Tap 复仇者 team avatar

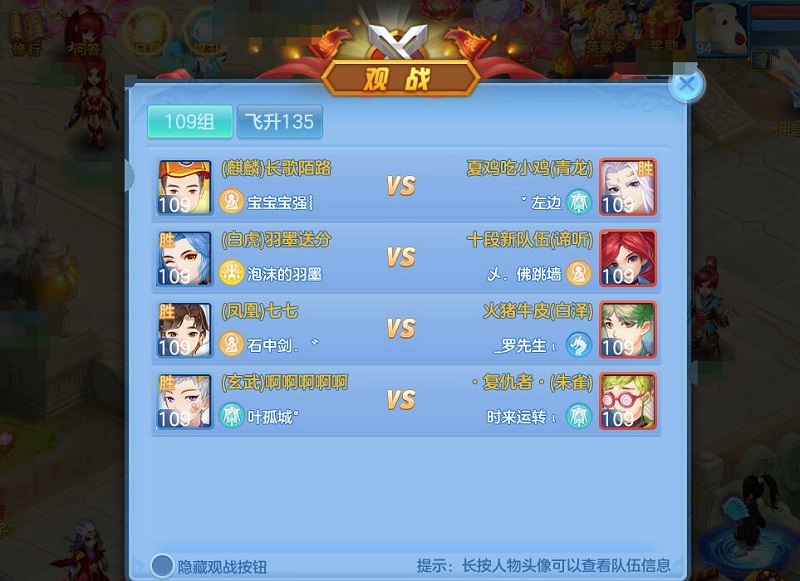pyautogui.click(x=627, y=401)
